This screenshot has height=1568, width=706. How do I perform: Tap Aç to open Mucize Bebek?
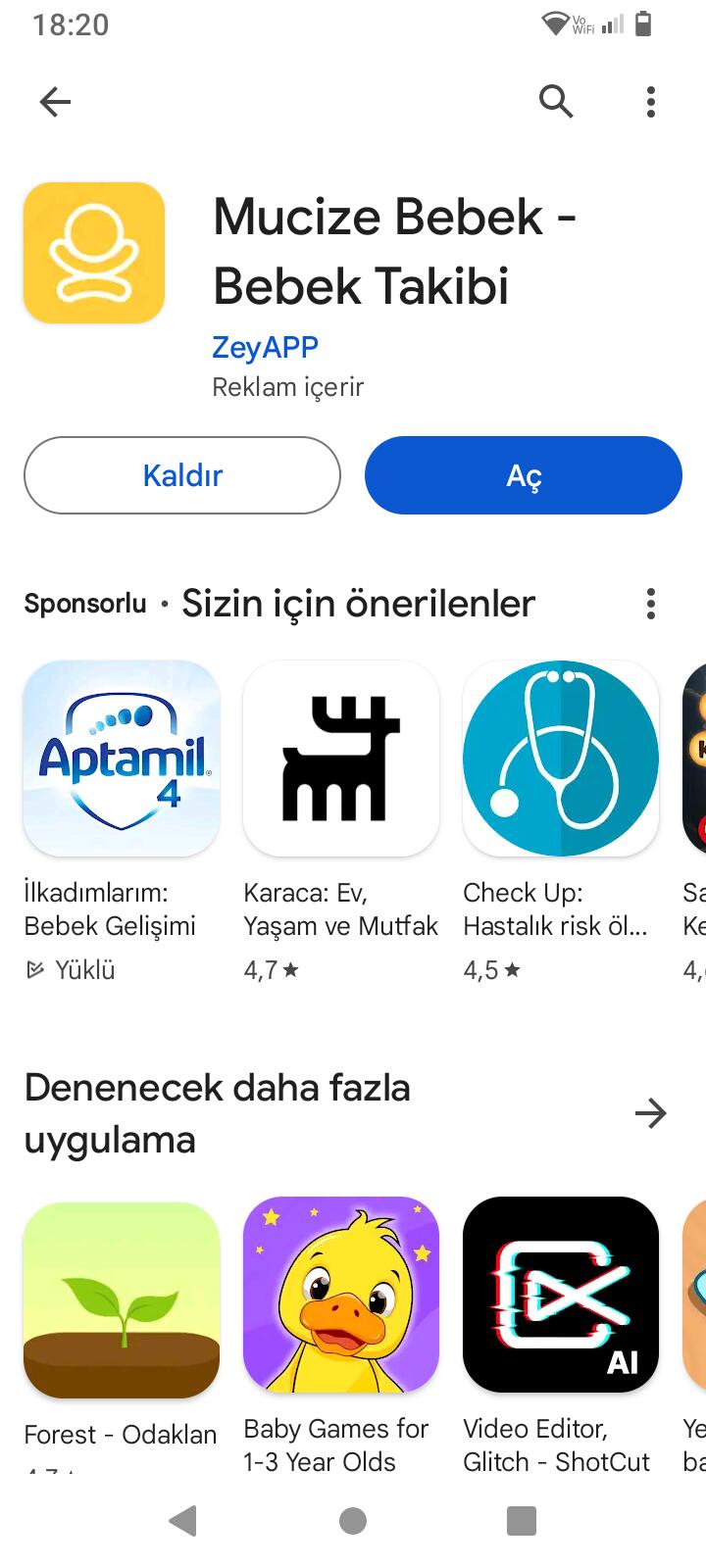pos(524,475)
